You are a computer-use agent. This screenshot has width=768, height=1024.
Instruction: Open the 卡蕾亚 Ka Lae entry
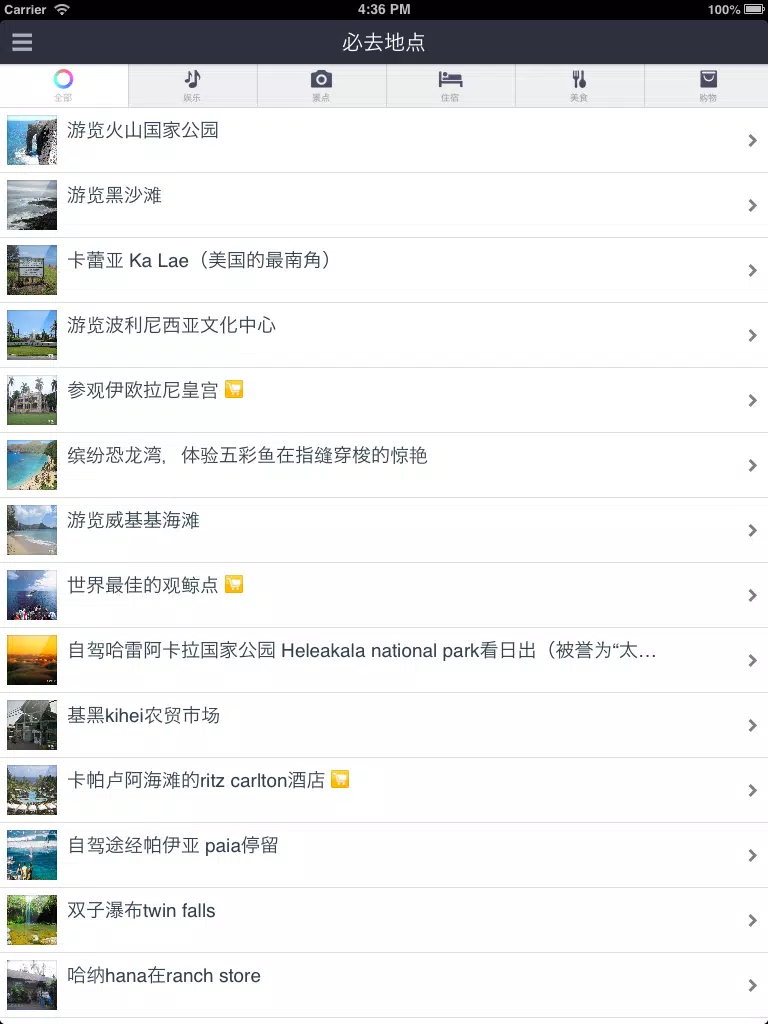click(384, 270)
